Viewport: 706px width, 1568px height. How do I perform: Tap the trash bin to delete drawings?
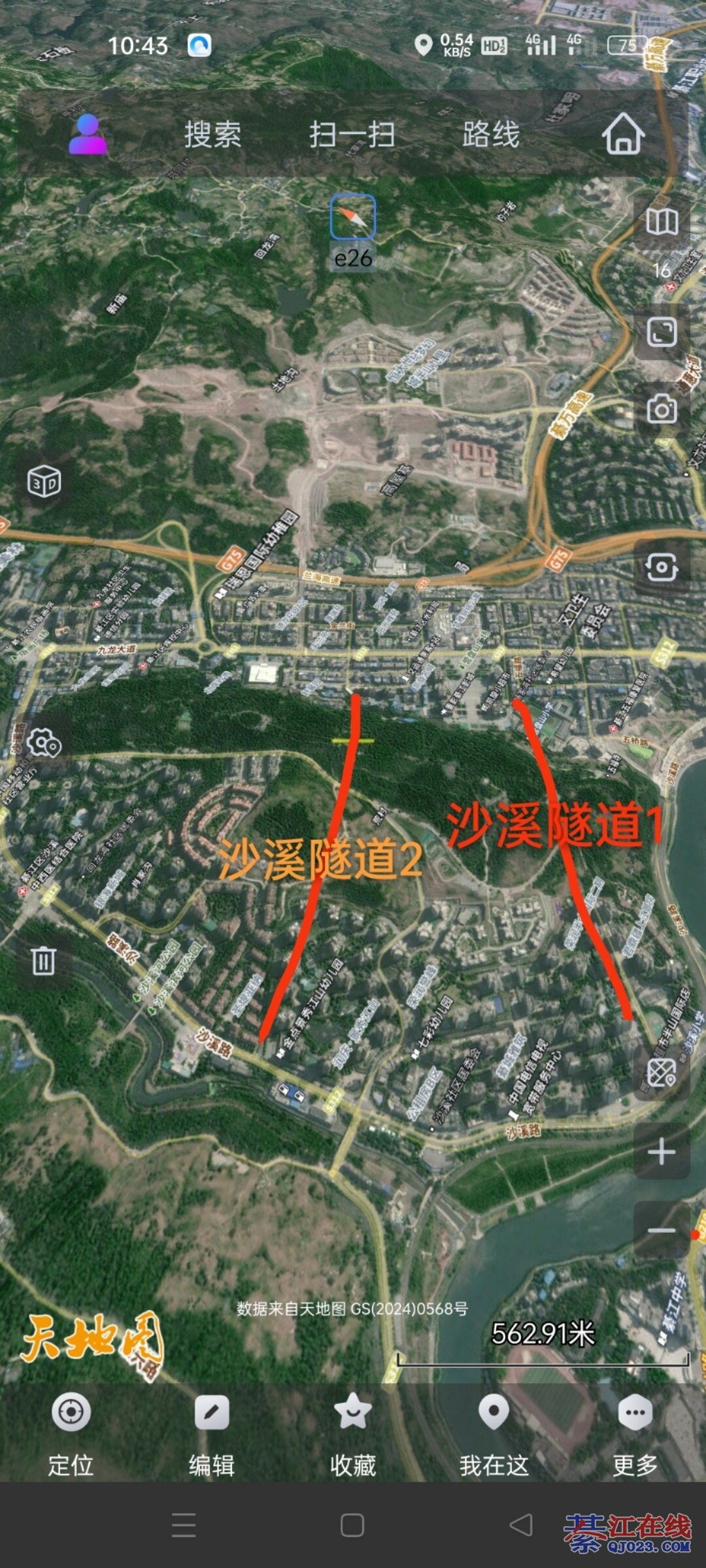pyautogui.click(x=44, y=960)
